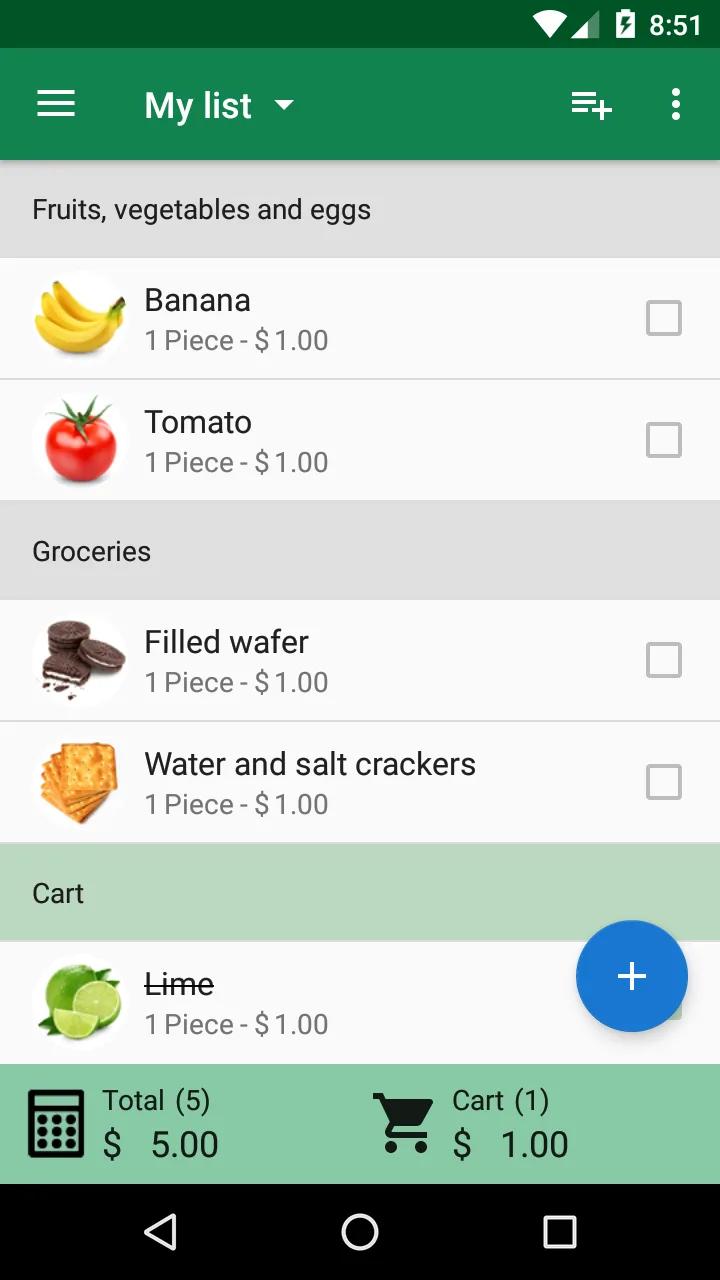Screen dimensions: 720x1280
Task: Open the My list title menu
Action: pyautogui.click(x=220, y=104)
